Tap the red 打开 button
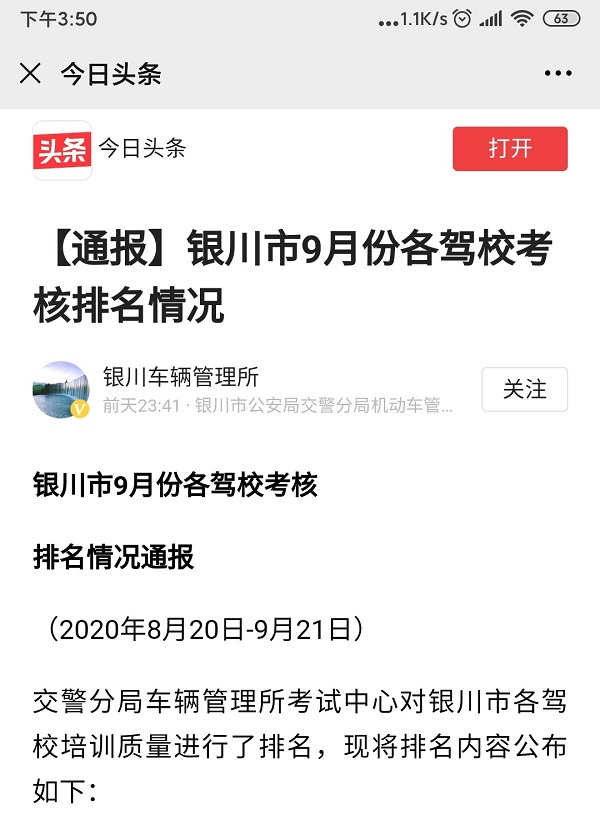The height and width of the screenshot is (820, 600). (x=510, y=149)
